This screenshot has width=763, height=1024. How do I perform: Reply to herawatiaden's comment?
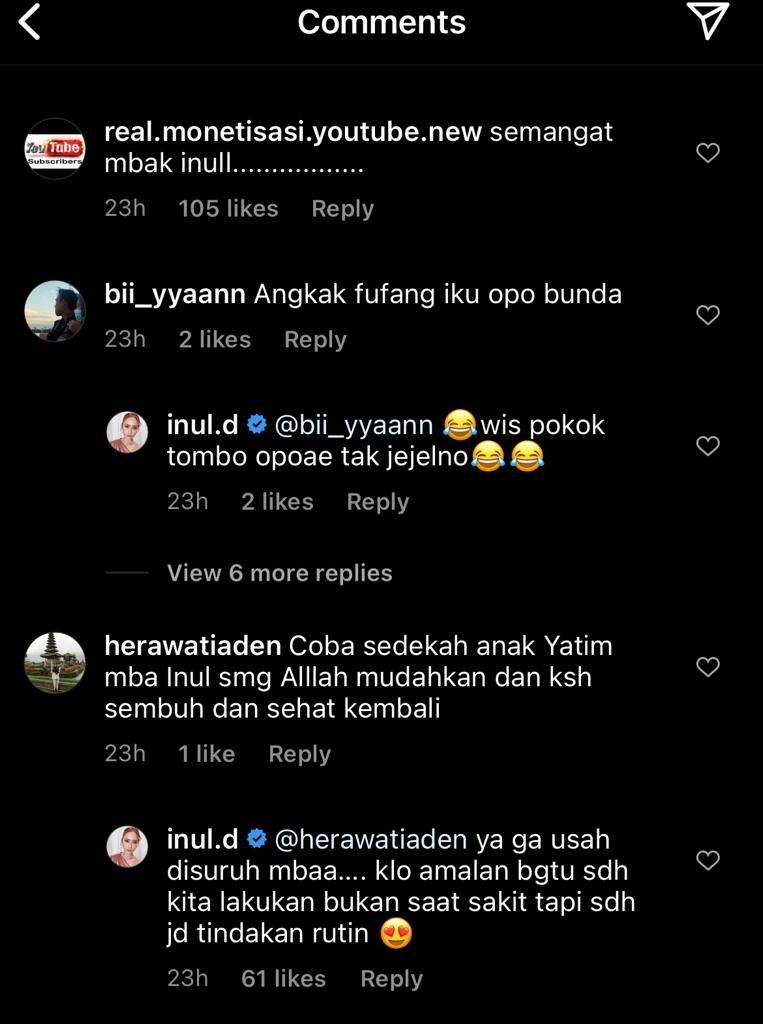(299, 754)
